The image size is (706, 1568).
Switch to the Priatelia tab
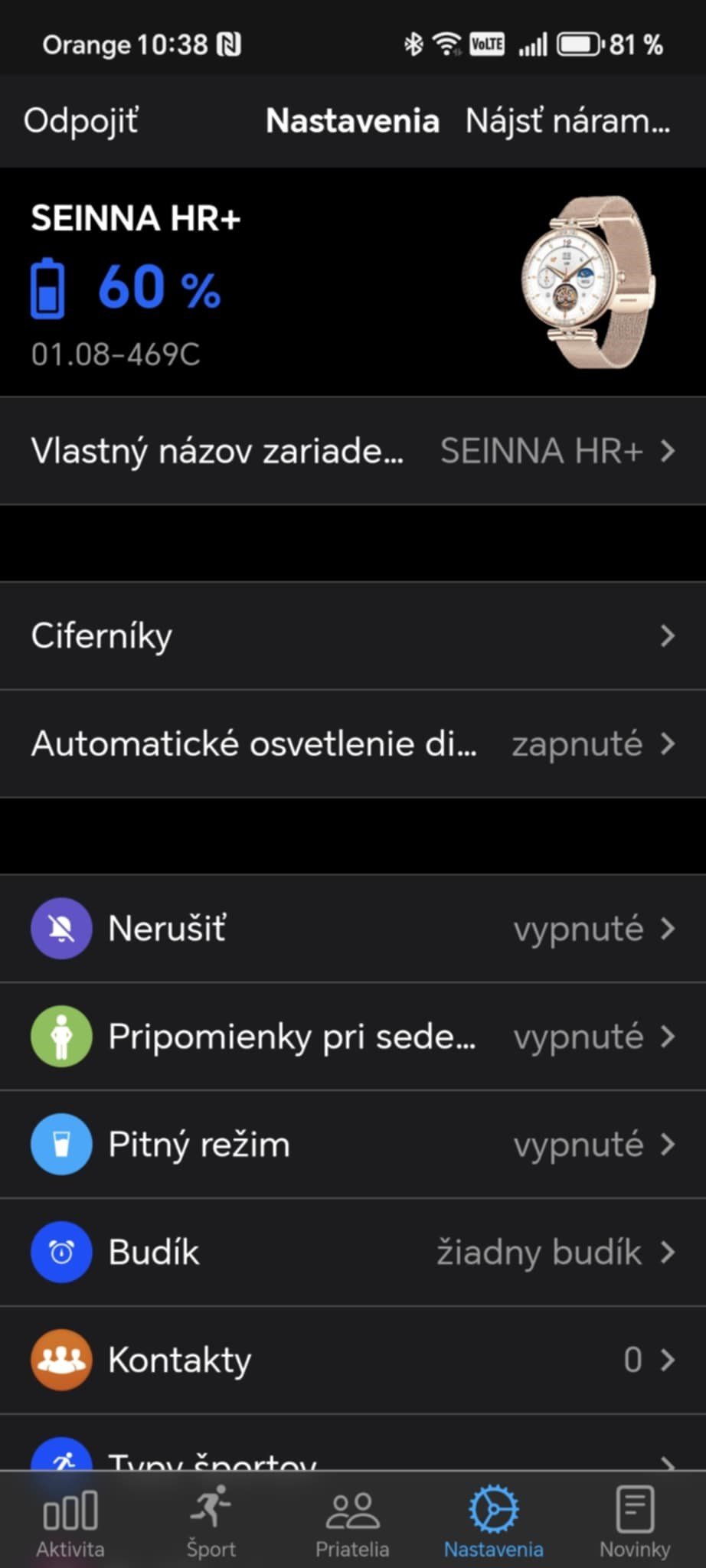point(352,1522)
